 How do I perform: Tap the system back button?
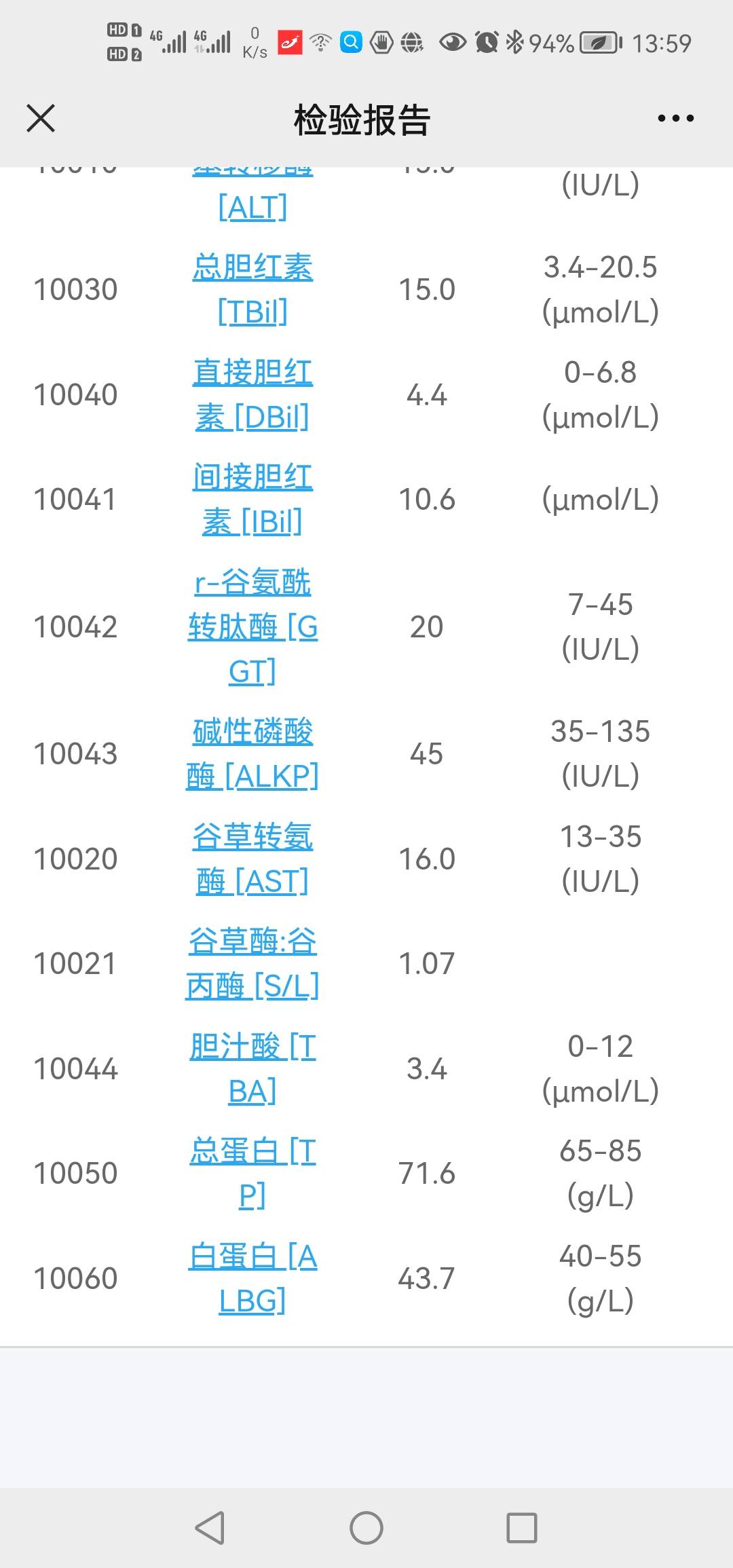pos(210,1528)
